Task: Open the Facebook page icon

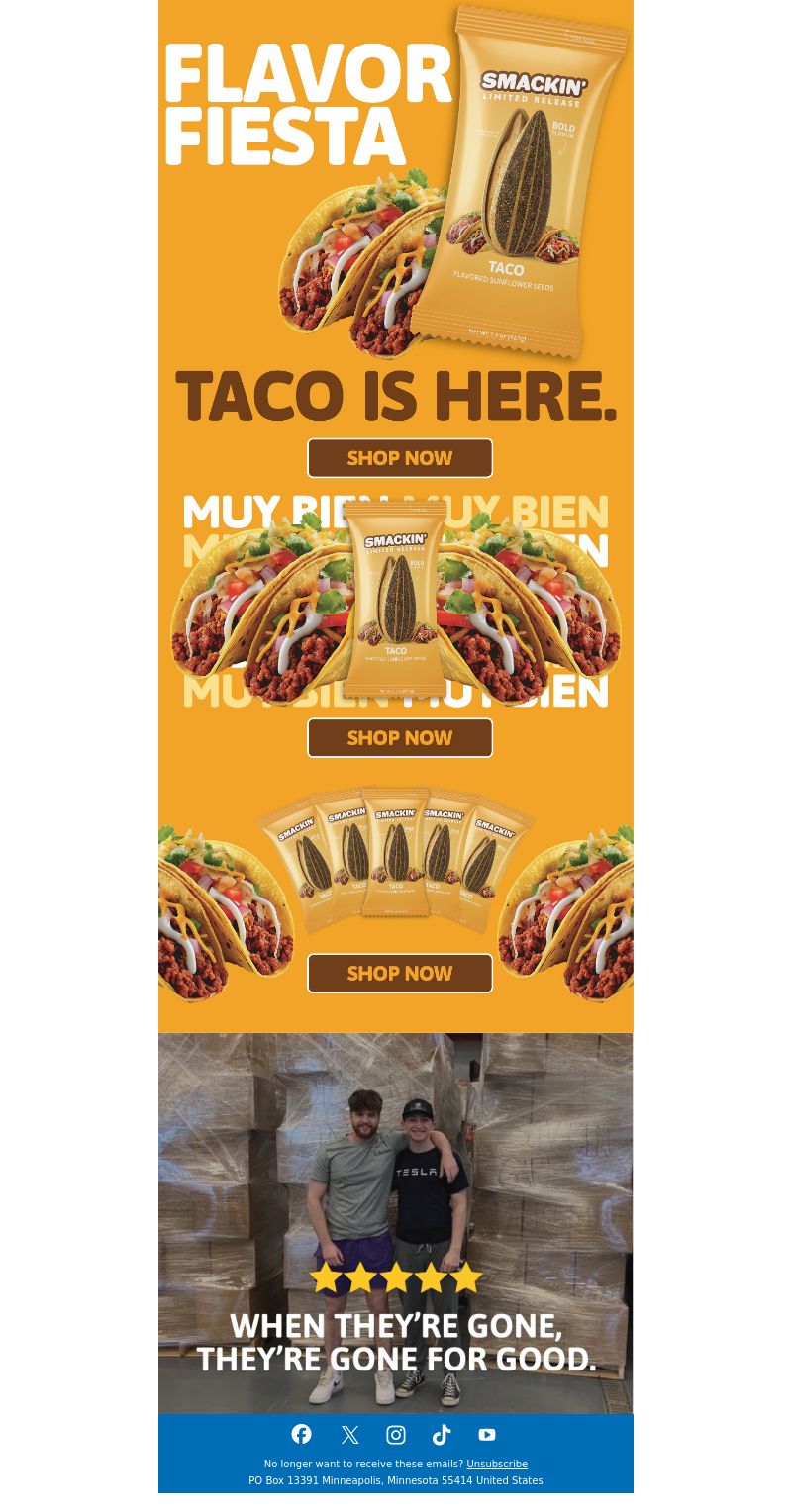Action: [x=302, y=1434]
